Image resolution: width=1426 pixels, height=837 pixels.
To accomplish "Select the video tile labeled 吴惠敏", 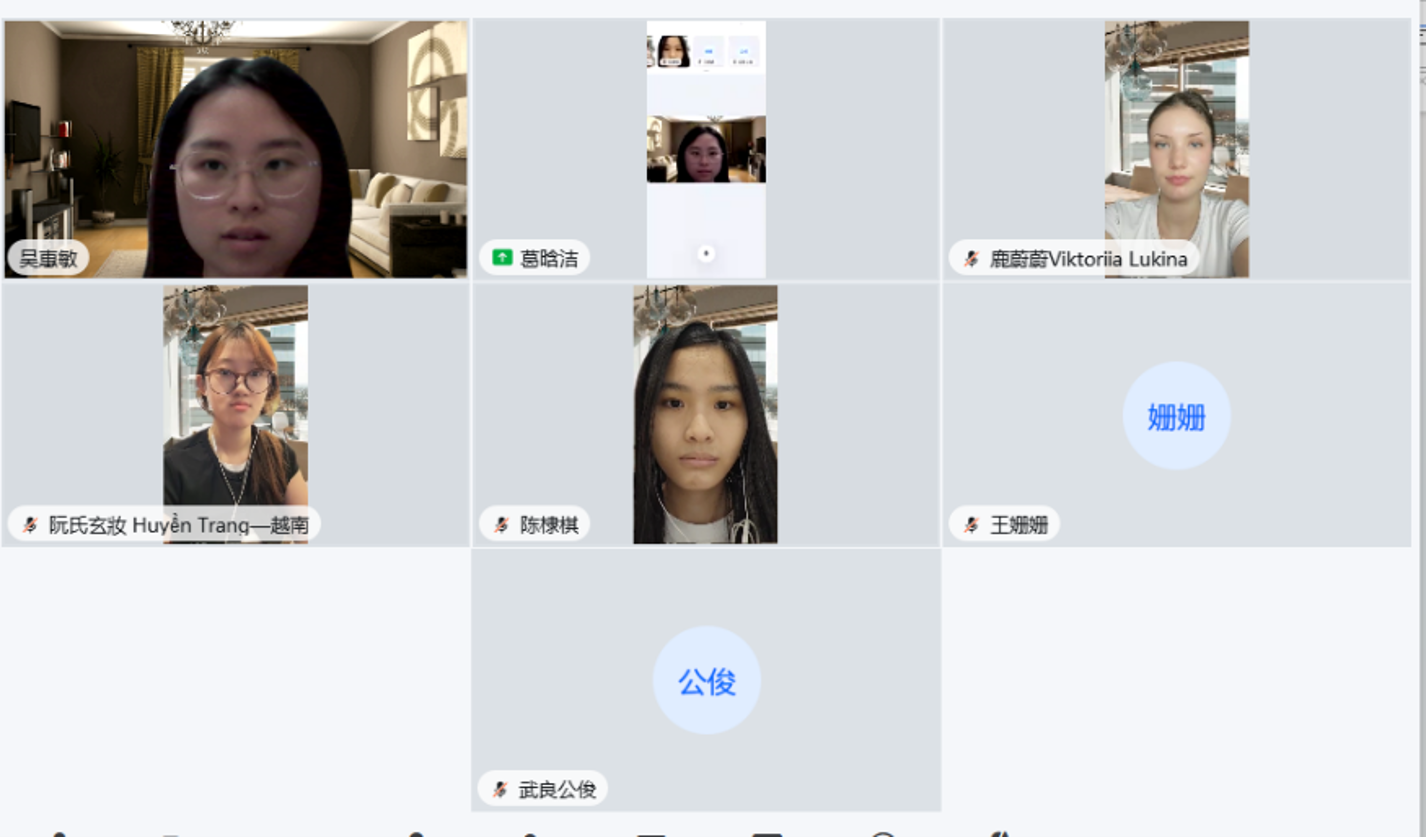I will [236, 148].
